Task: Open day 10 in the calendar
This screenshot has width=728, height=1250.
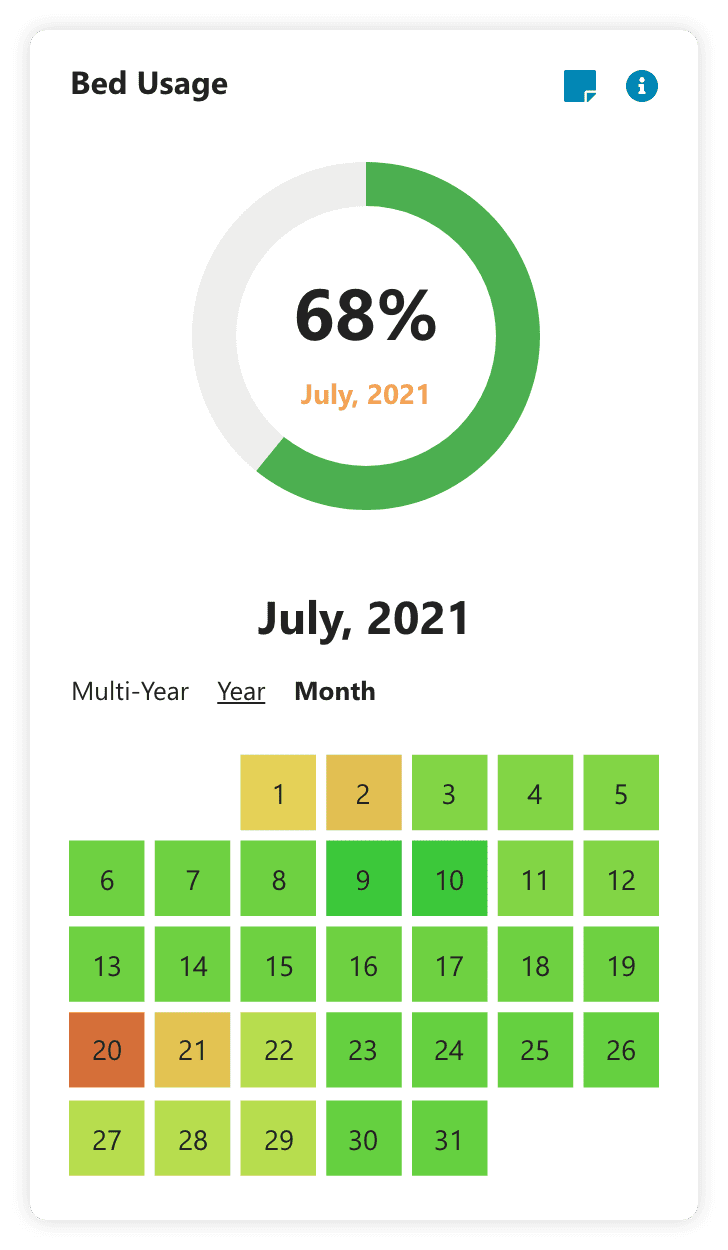Action: 450,879
